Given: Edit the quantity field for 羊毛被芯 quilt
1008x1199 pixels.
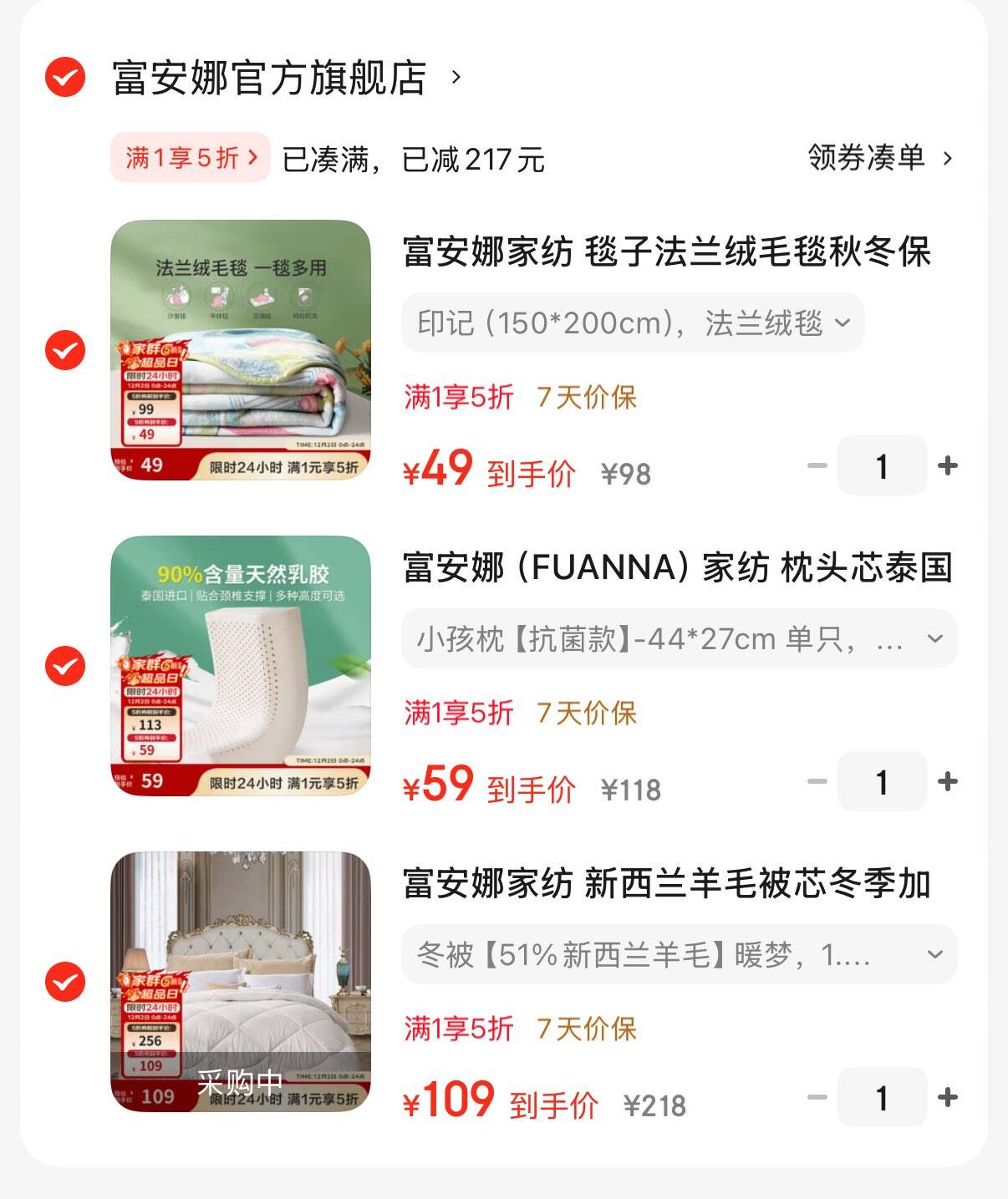Looking at the screenshot, I should (882, 1097).
